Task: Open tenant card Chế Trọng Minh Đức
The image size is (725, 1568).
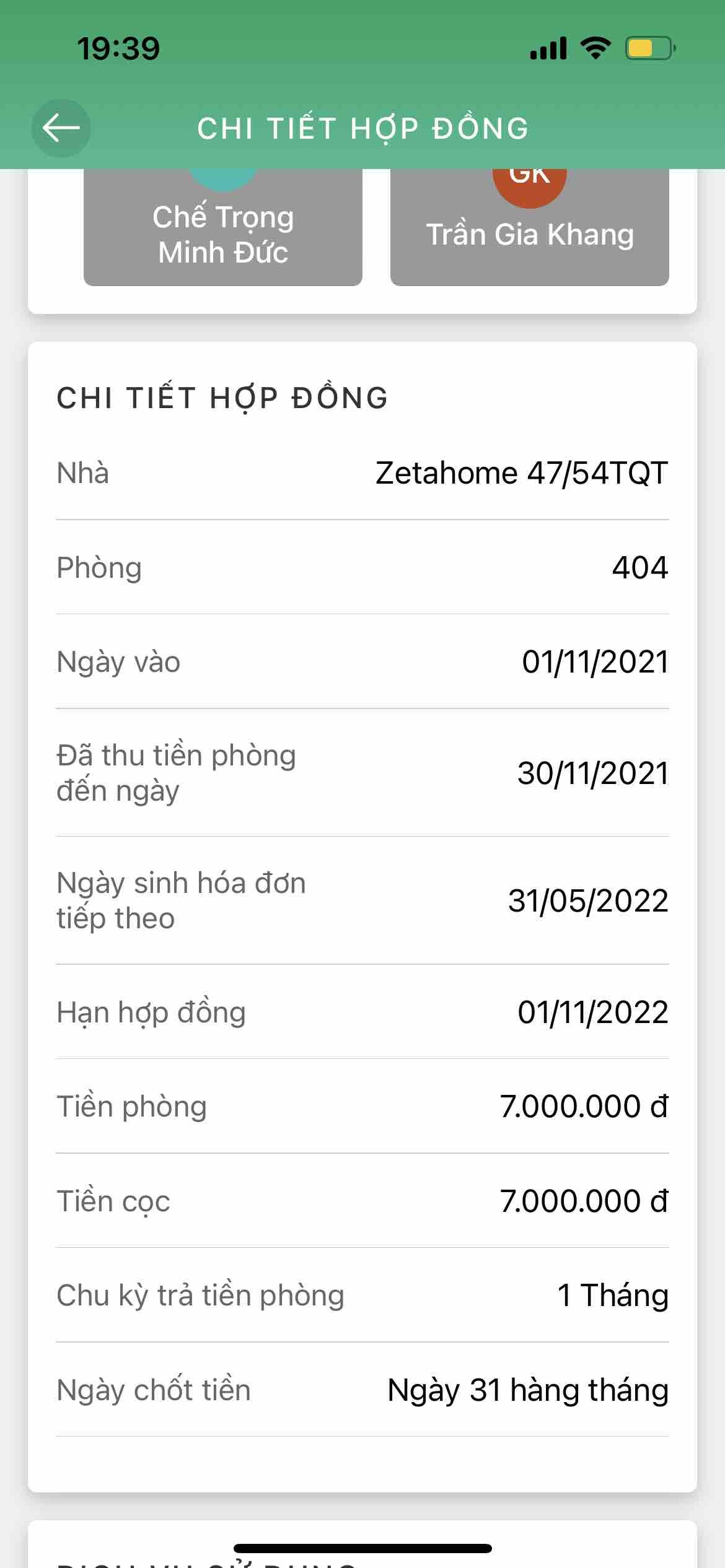Action: pos(223,234)
